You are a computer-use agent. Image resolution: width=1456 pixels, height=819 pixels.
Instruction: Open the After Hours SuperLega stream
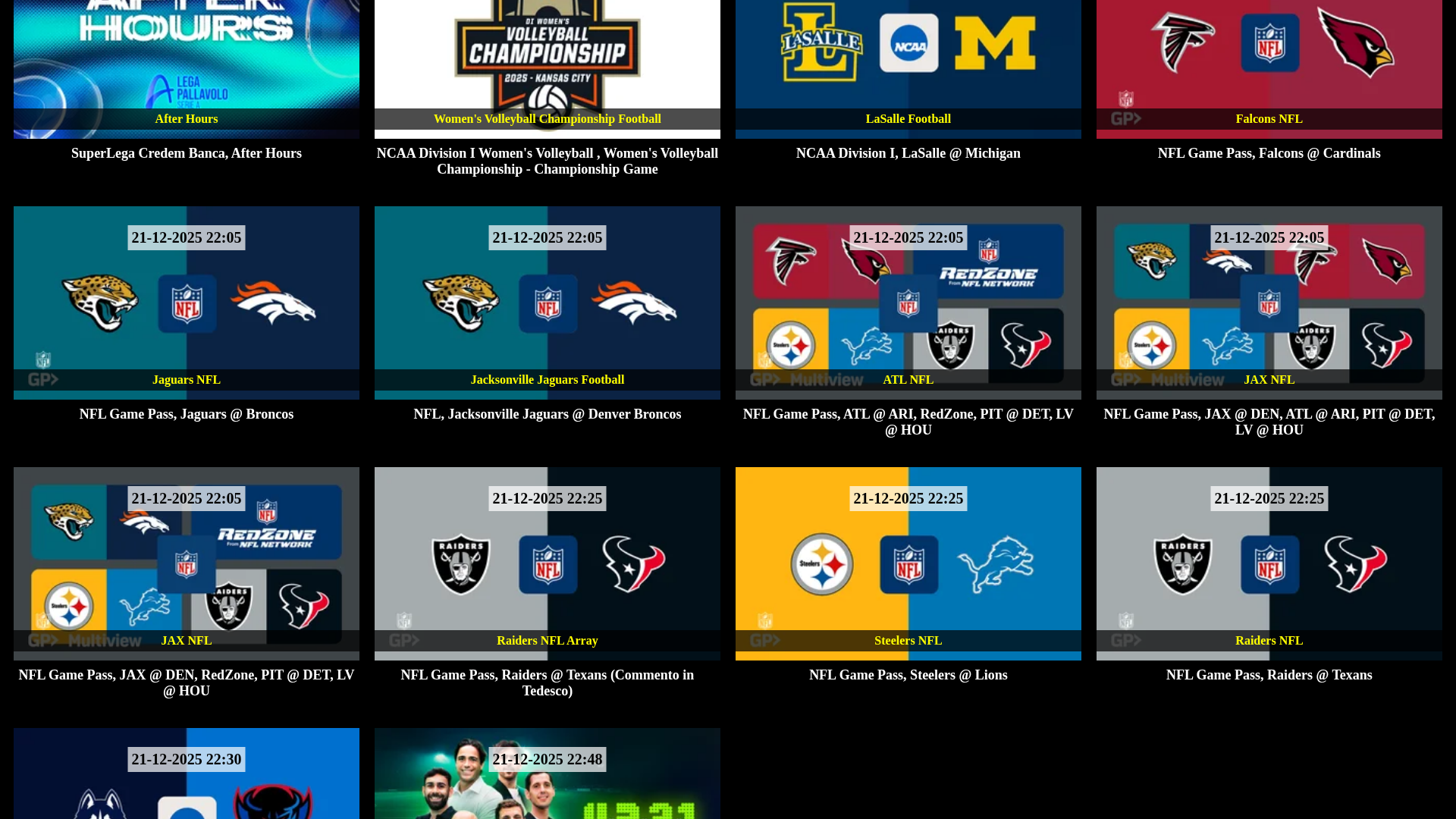click(x=186, y=68)
